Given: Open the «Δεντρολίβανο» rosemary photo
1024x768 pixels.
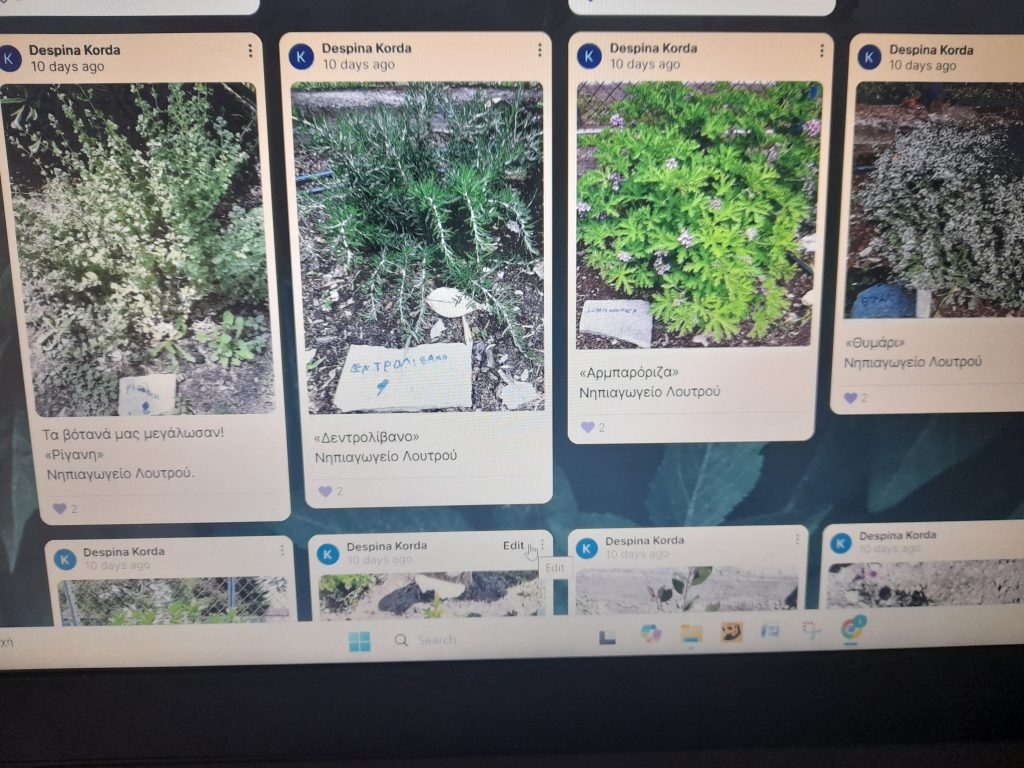Looking at the screenshot, I should click(x=418, y=247).
